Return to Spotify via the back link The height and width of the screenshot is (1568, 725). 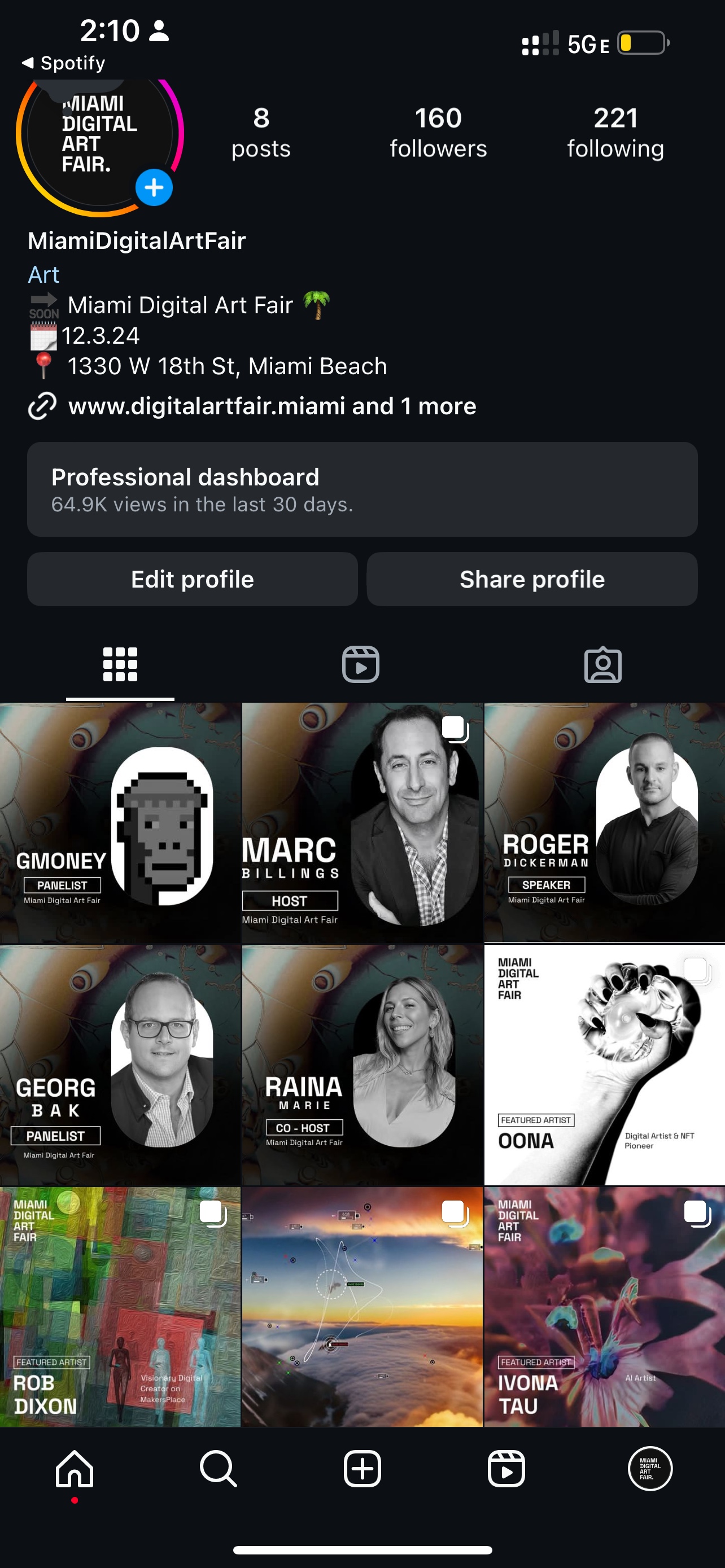coord(64,63)
